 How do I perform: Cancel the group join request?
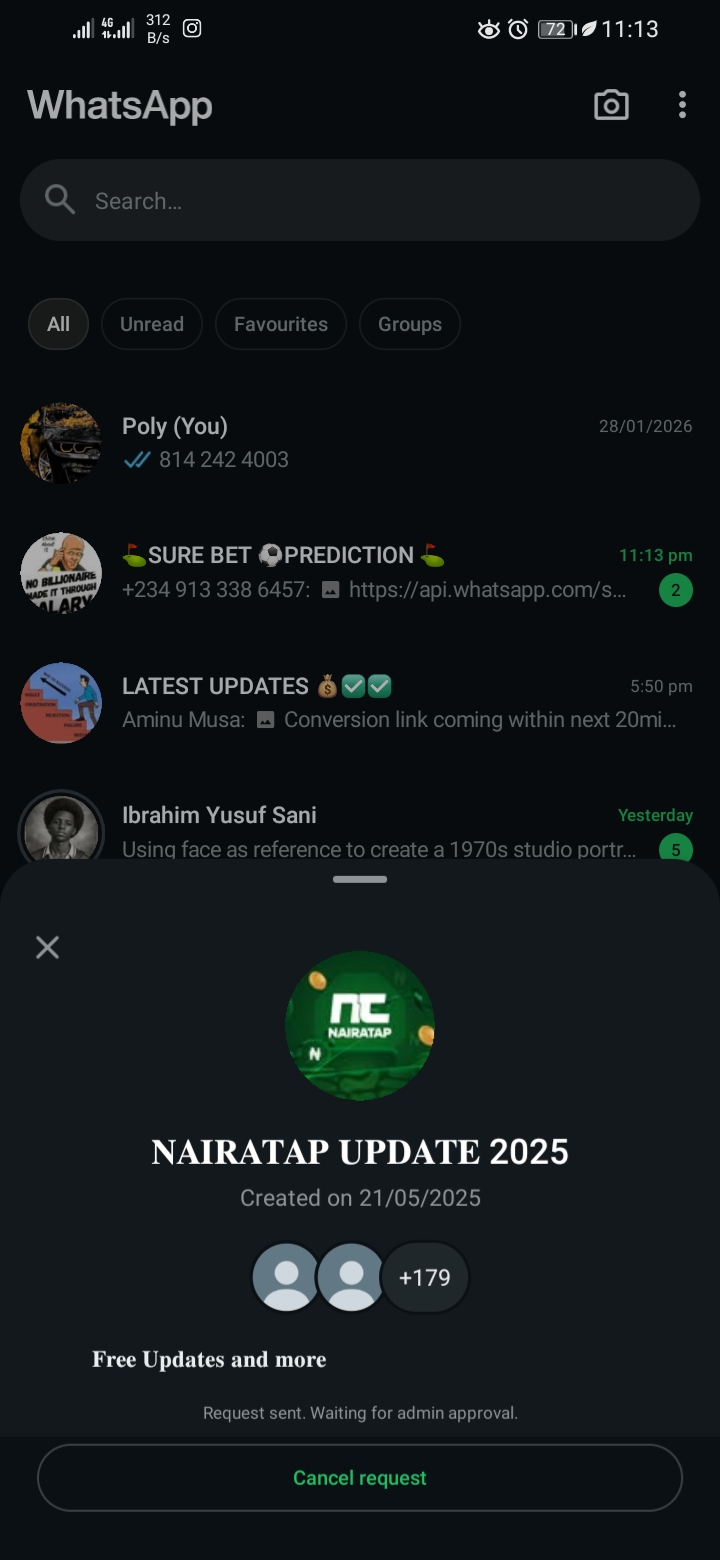(x=360, y=1477)
